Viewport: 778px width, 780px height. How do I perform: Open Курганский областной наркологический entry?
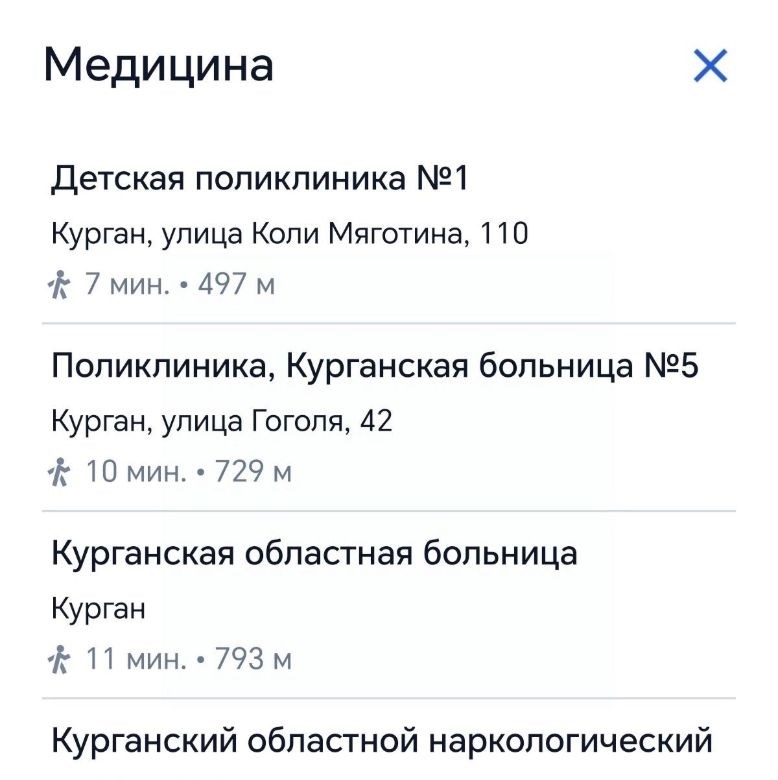point(382,743)
